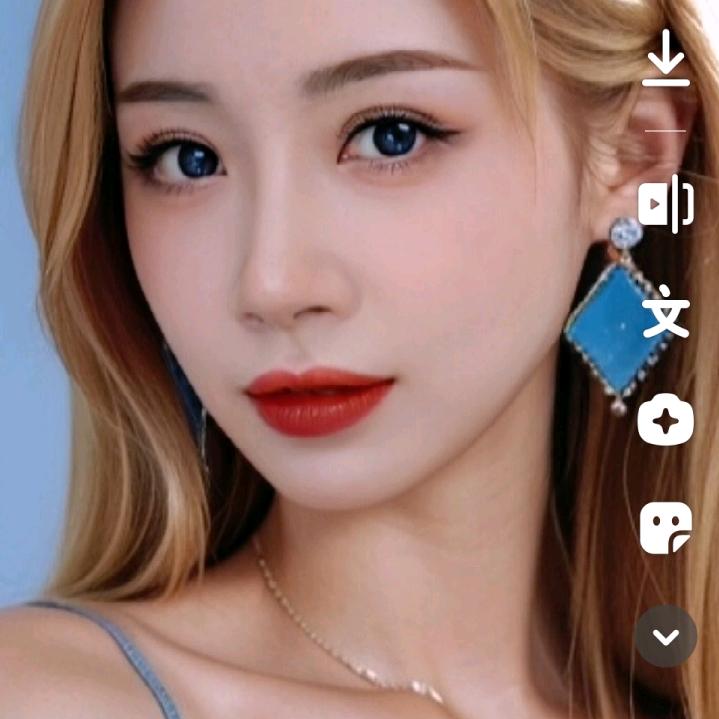Open the sparkle effects tool
719x719 pixels.
(x=666, y=419)
